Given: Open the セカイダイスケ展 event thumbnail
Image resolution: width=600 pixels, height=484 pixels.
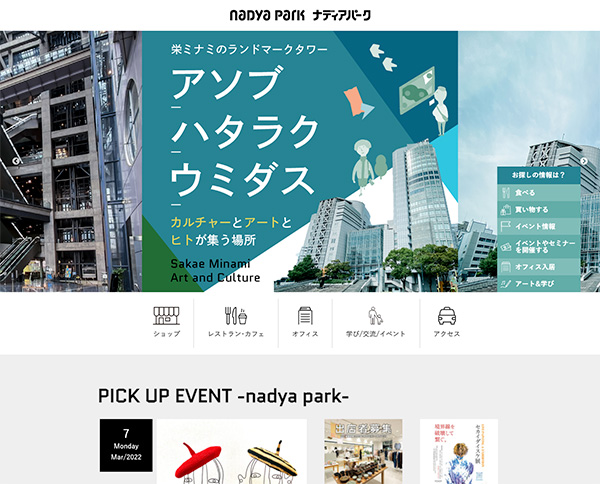Looking at the screenshot, I should click(x=458, y=452).
